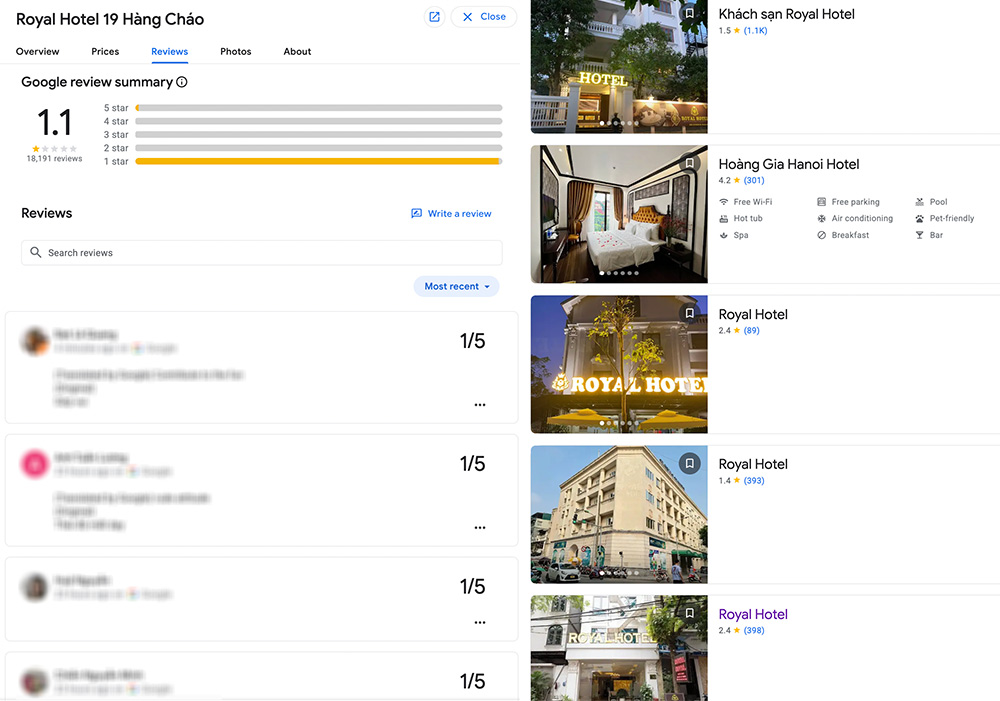Show info about Google review summary
Image resolution: width=1000 pixels, height=701 pixels.
pyautogui.click(x=182, y=83)
